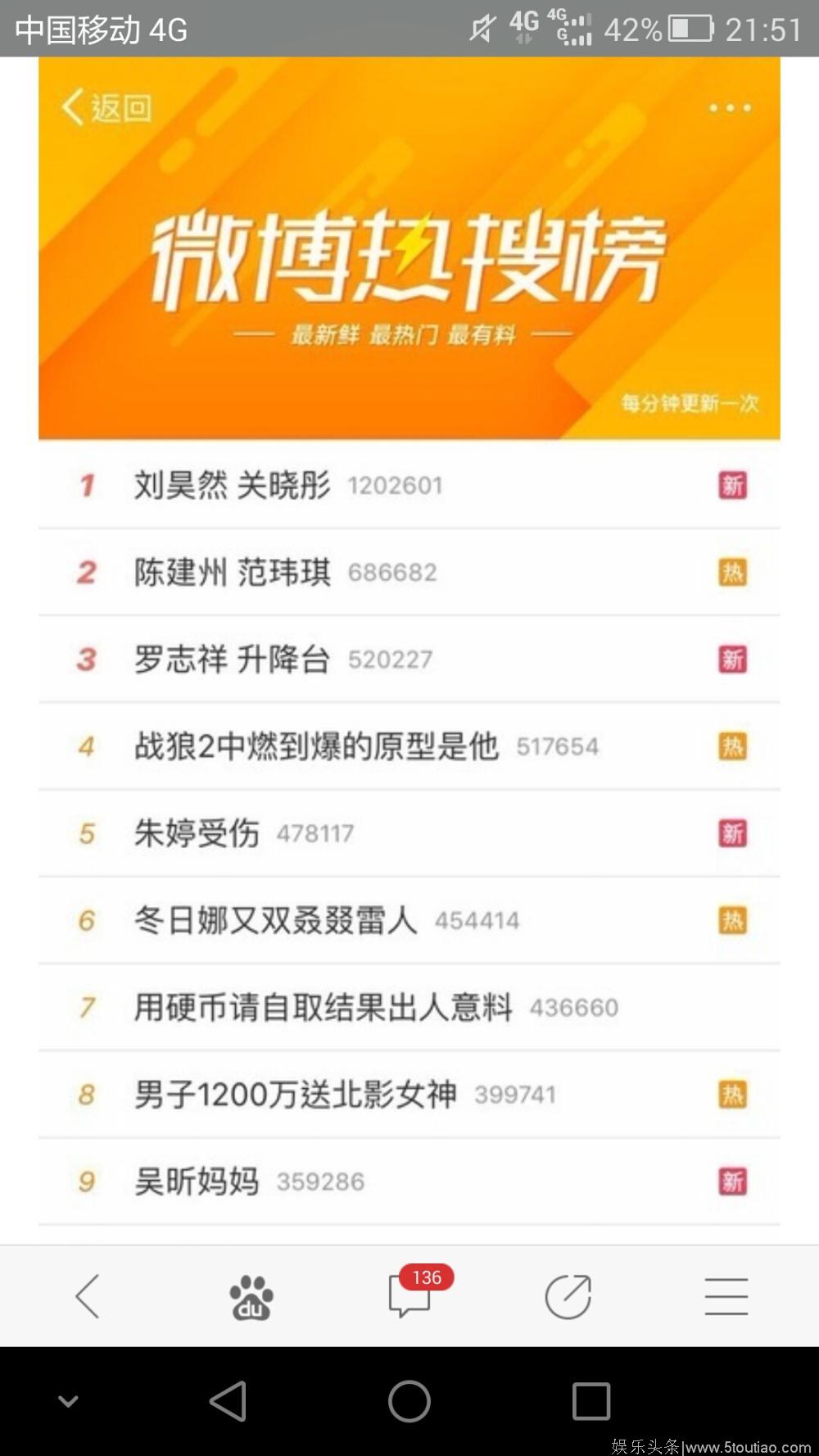
Task: Tap the 返回 back button
Action: (106, 107)
